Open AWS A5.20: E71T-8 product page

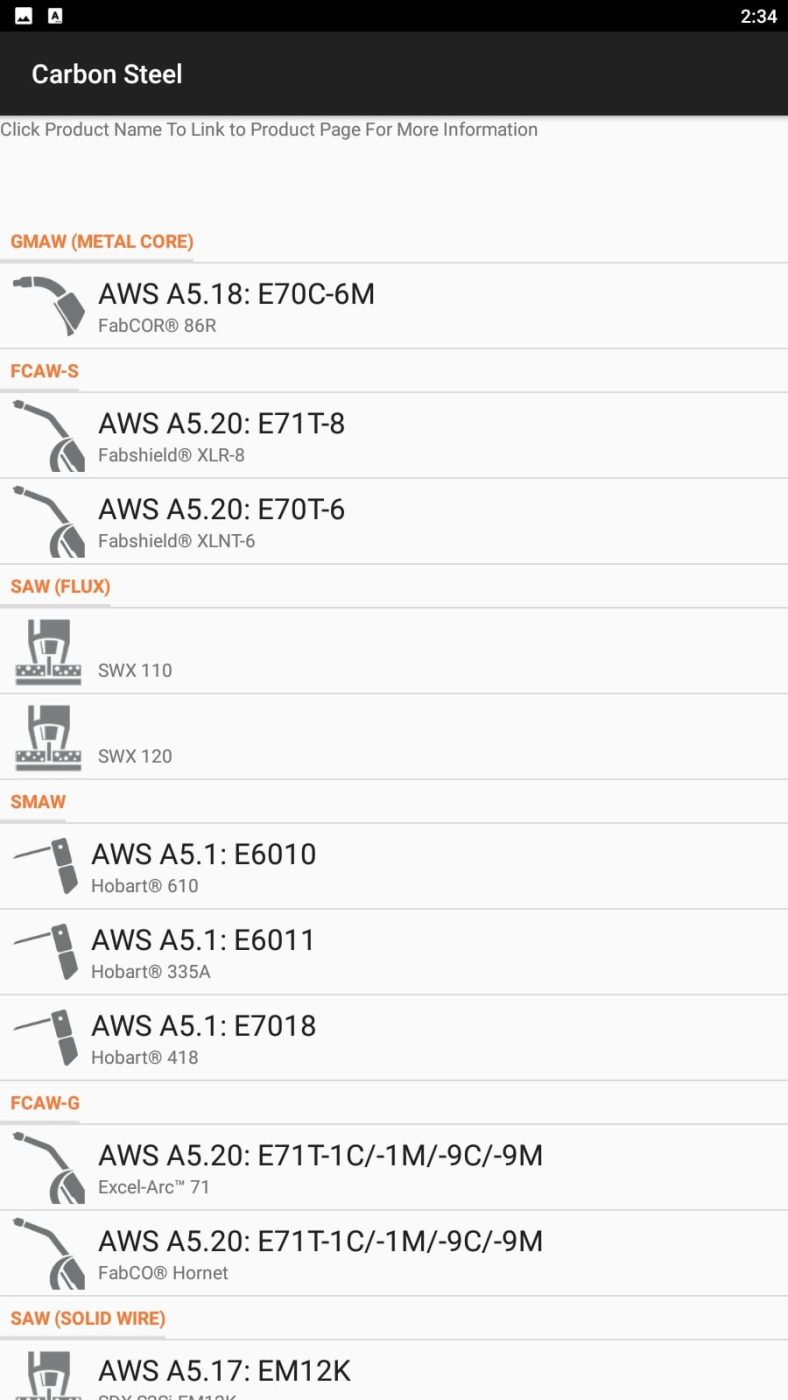tap(221, 423)
